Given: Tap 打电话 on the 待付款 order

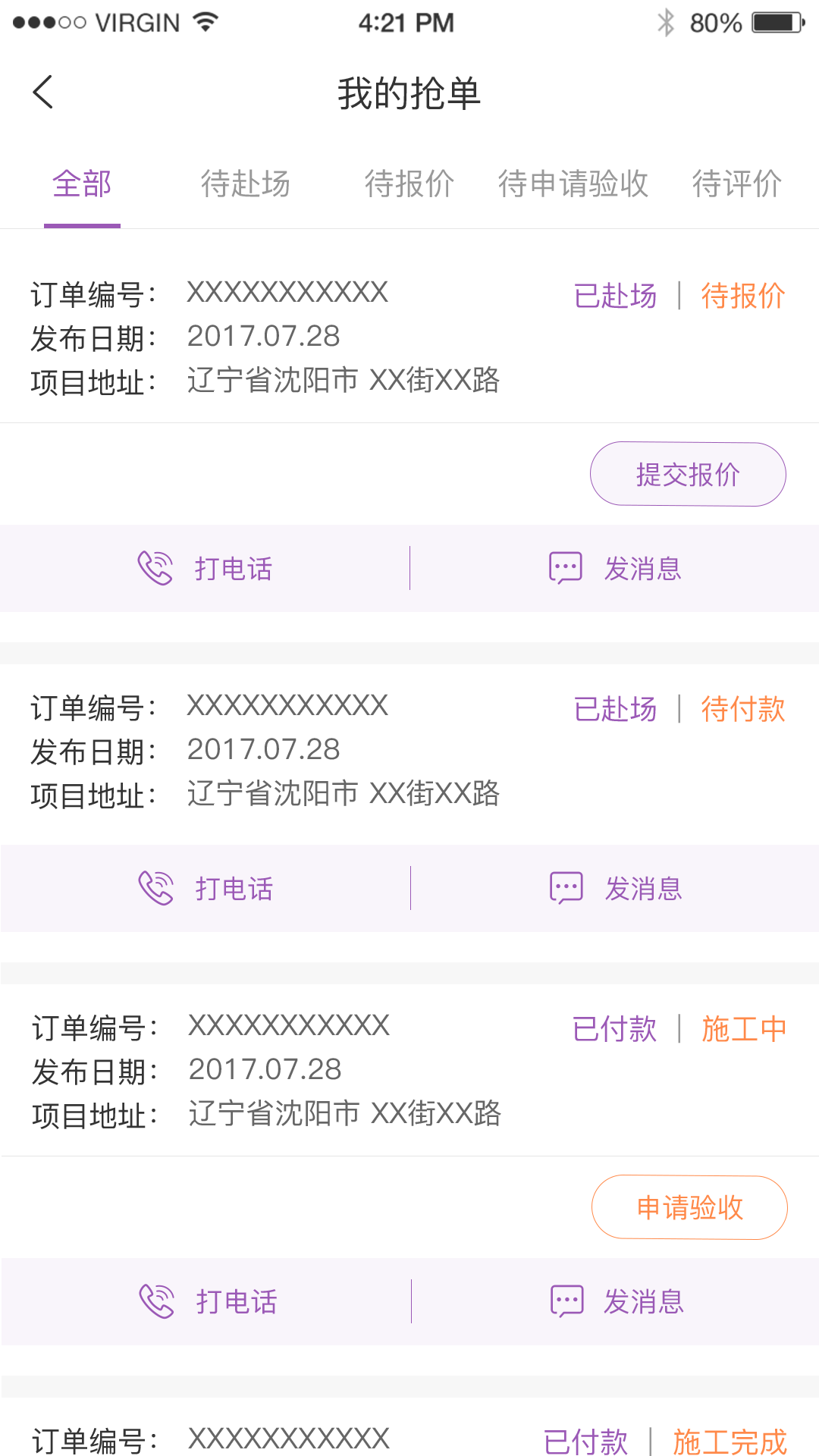Looking at the screenshot, I should [205, 889].
